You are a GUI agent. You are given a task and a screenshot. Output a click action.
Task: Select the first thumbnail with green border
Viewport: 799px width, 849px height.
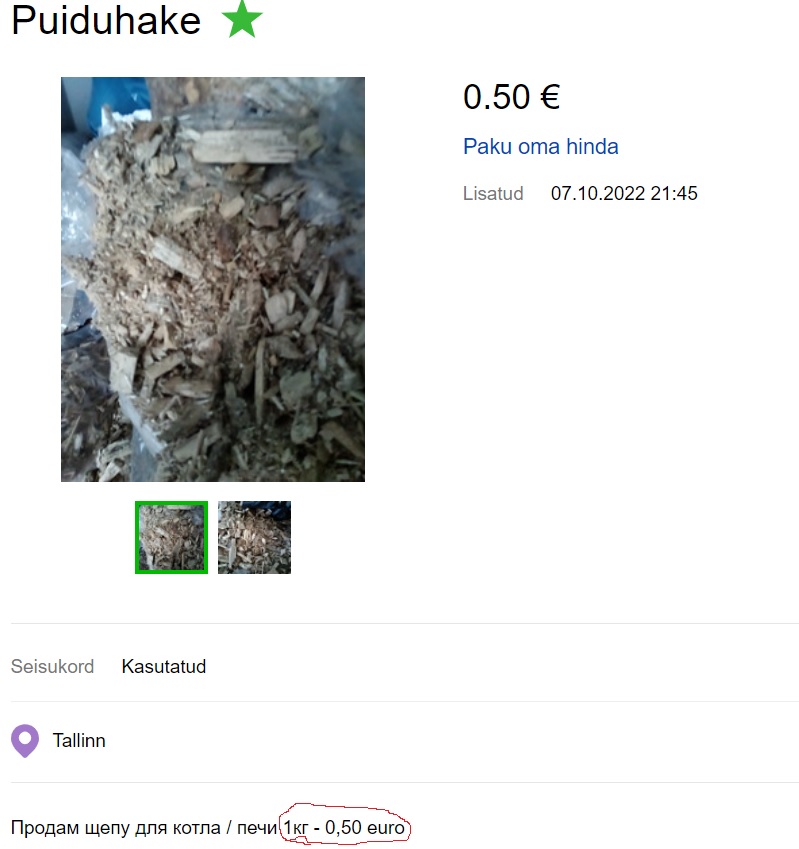[171, 537]
